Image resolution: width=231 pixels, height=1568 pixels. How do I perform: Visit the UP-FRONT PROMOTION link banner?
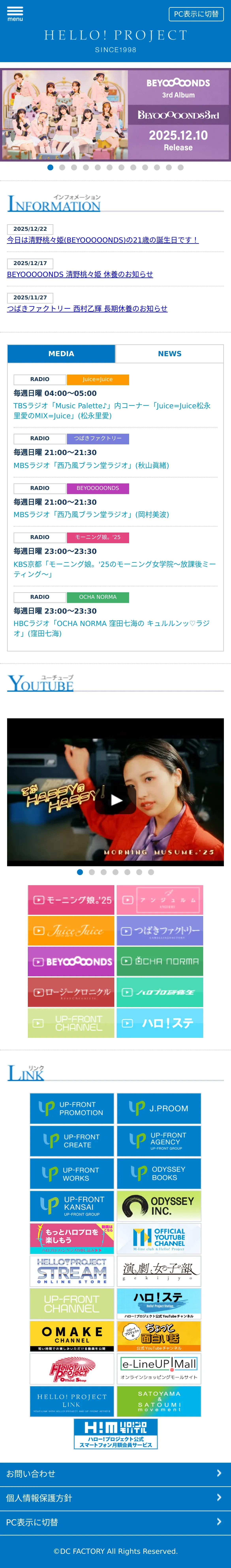(x=72, y=1108)
